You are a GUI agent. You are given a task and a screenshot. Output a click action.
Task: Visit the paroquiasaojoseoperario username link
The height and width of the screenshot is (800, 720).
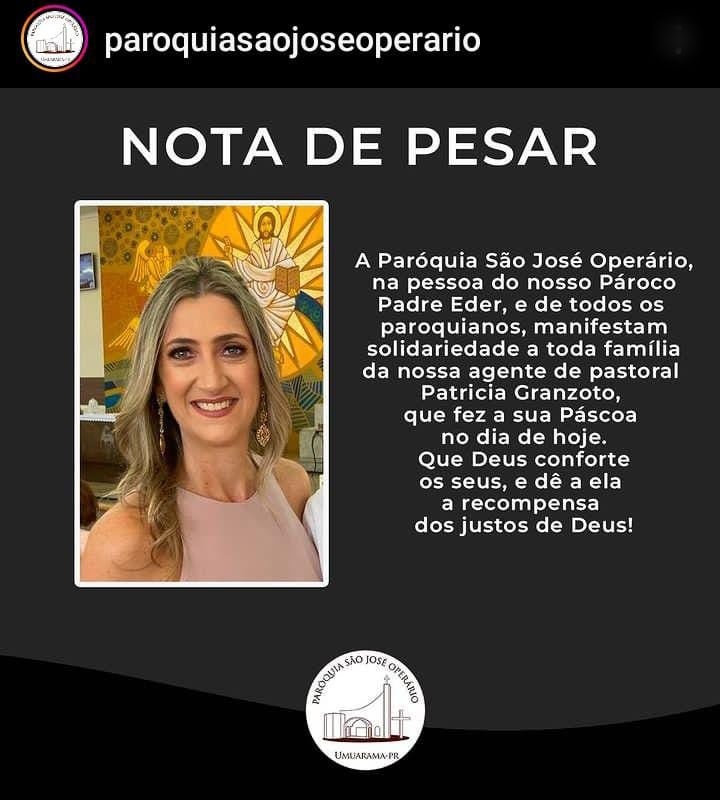(292, 41)
